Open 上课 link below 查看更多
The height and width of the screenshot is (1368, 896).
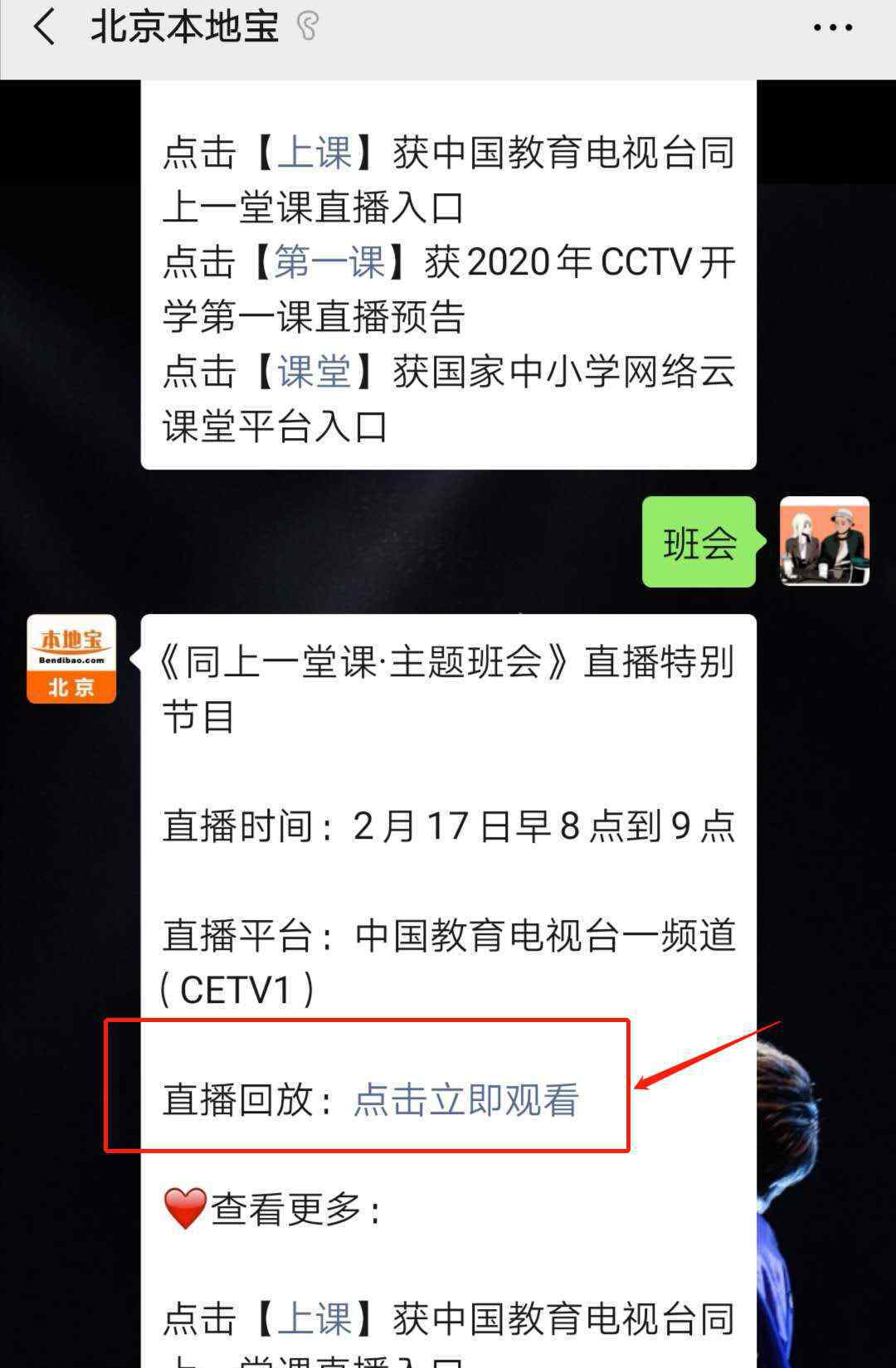click(x=314, y=1319)
